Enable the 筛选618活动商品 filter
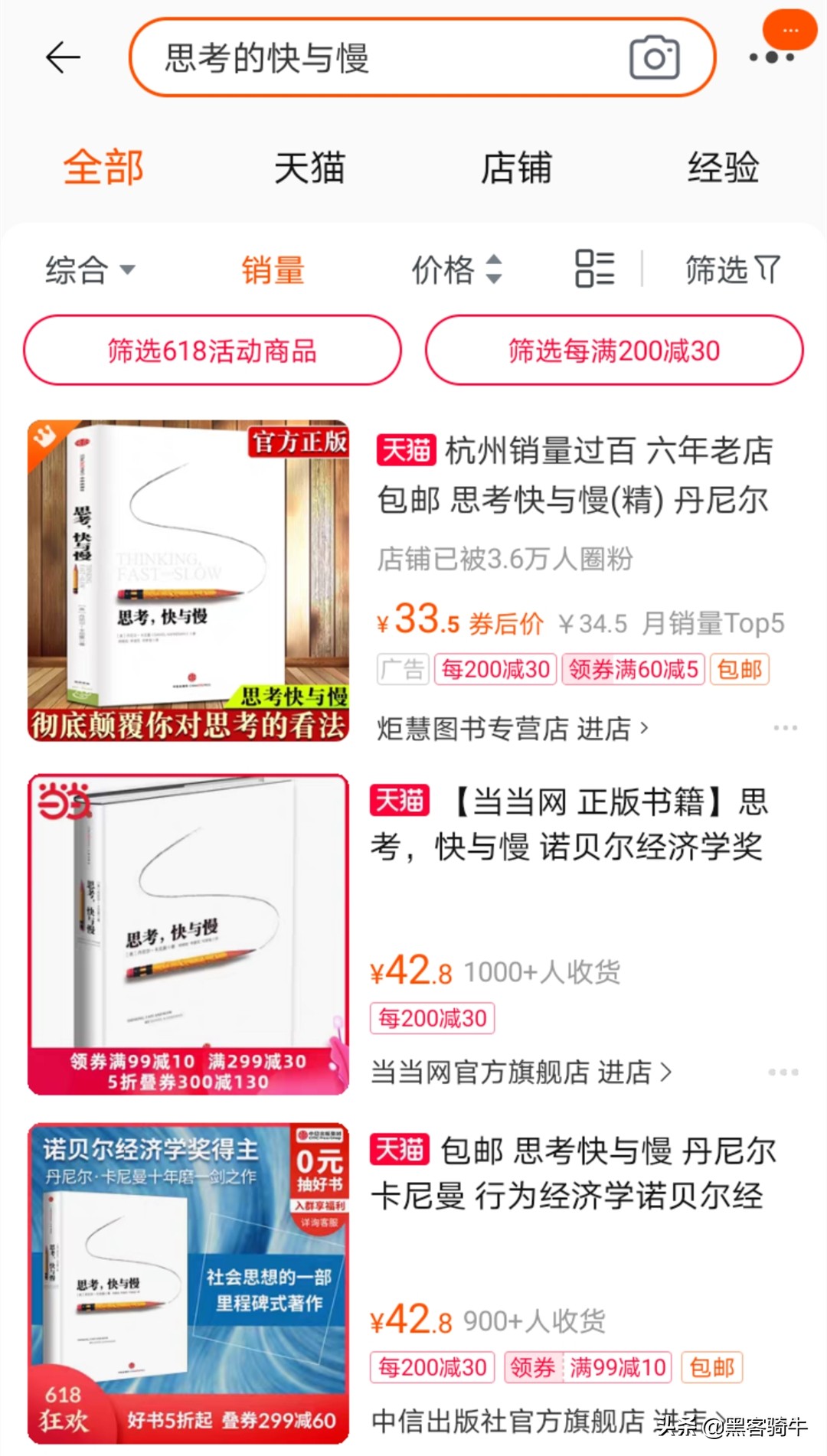 point(211,351)
